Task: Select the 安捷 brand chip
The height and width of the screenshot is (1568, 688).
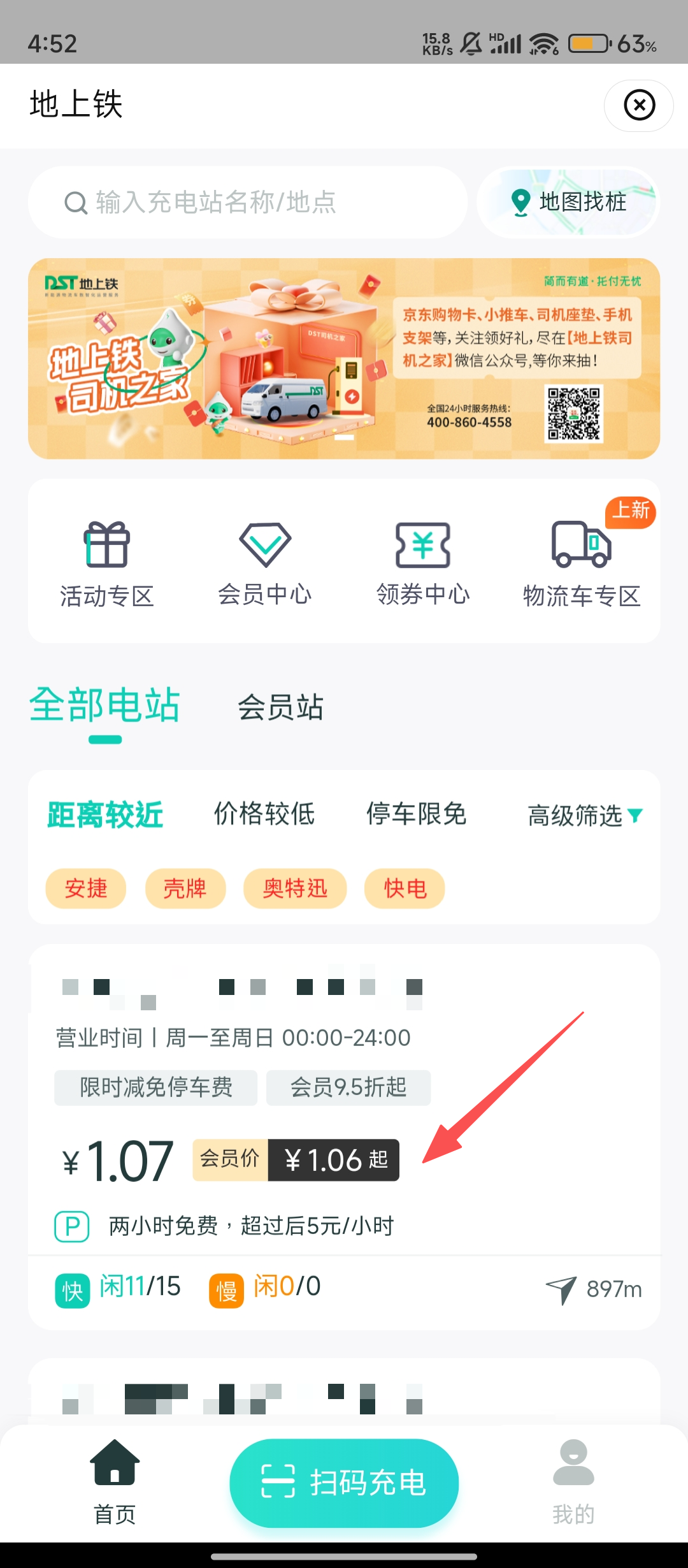Action: click(86, 889)
